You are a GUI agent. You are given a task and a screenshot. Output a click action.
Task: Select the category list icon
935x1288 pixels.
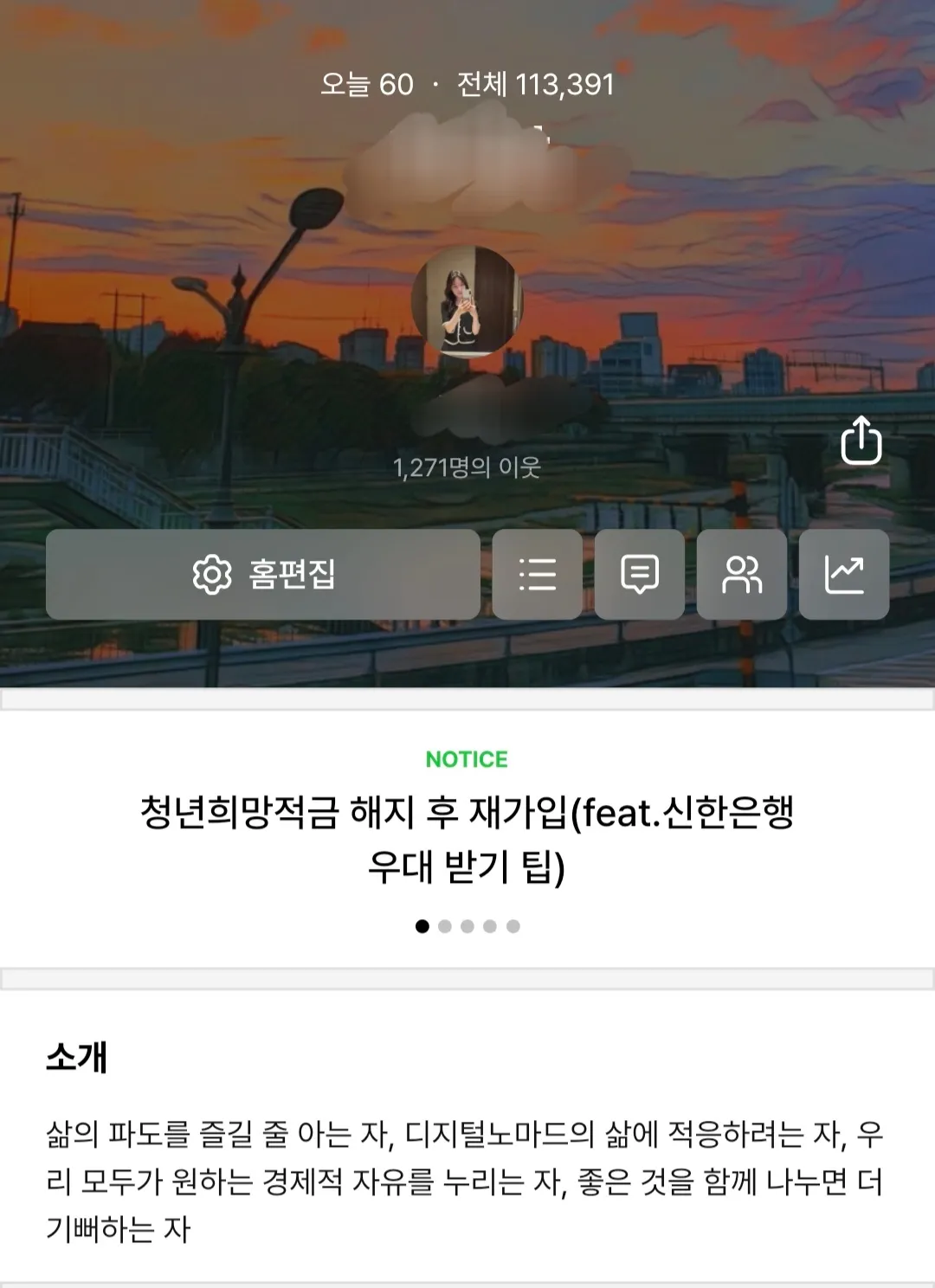tap(538, 573)
